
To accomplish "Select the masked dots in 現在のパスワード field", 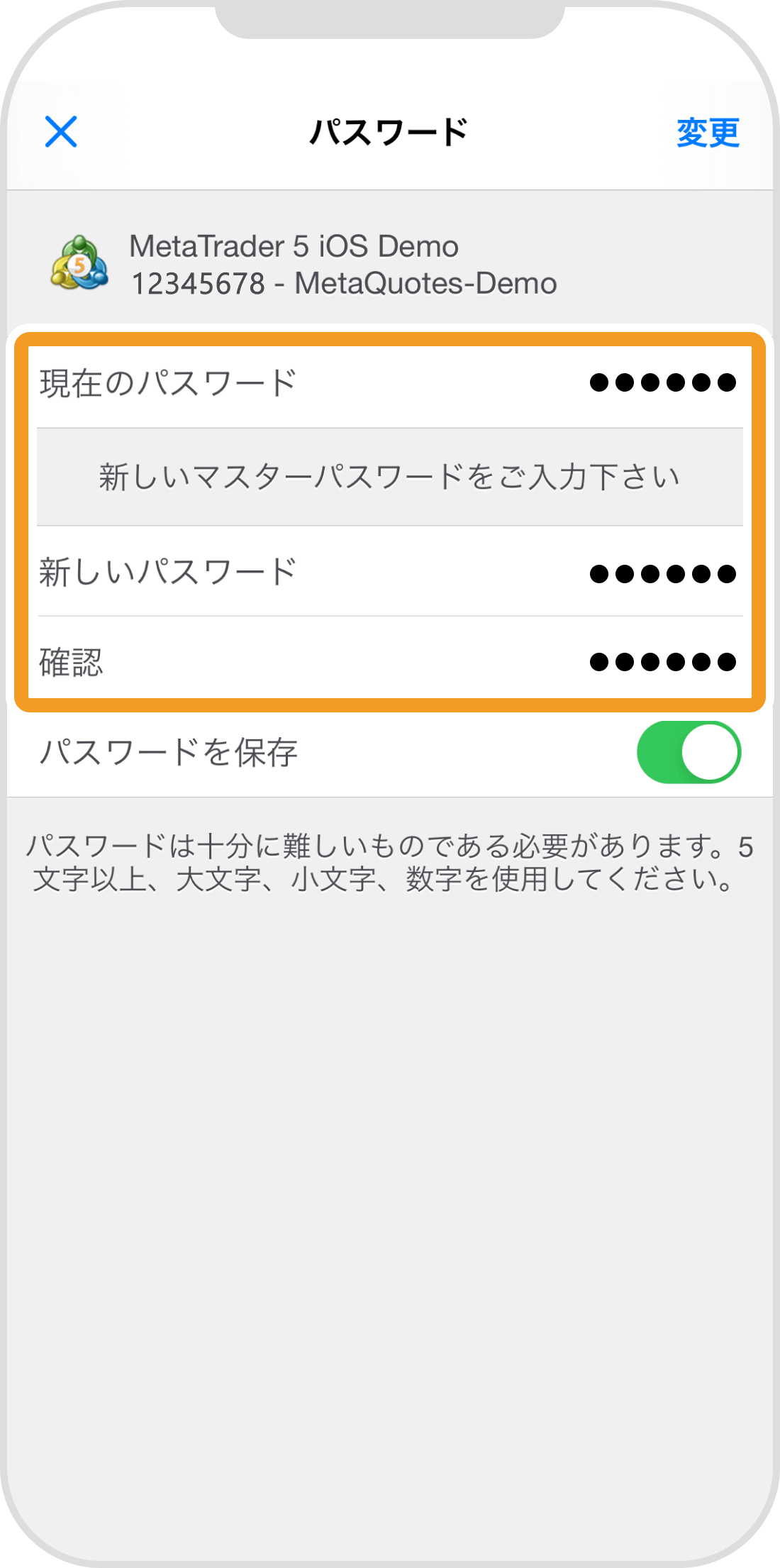I will [661, 382].
